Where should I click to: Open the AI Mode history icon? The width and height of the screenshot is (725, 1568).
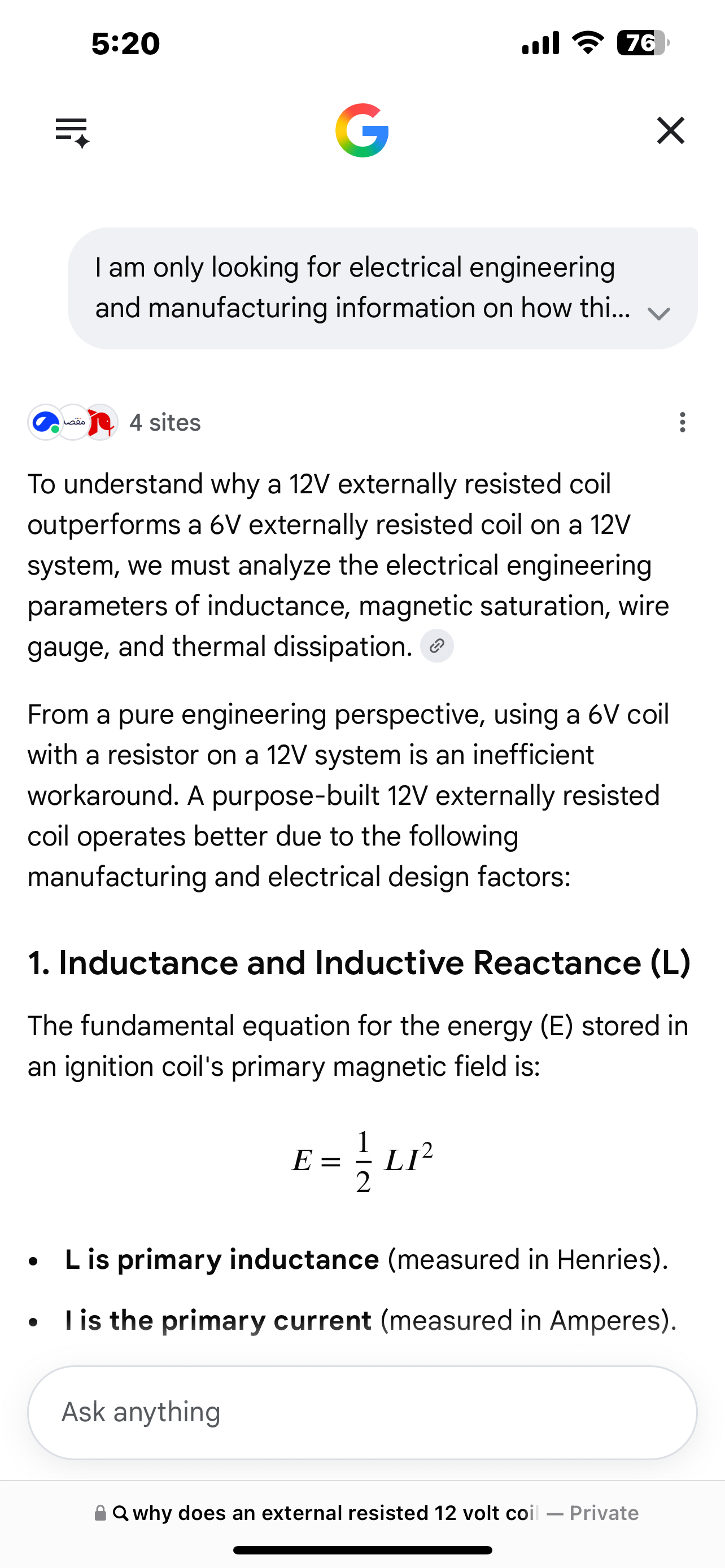pyautogui.click(x=72, y=132)
